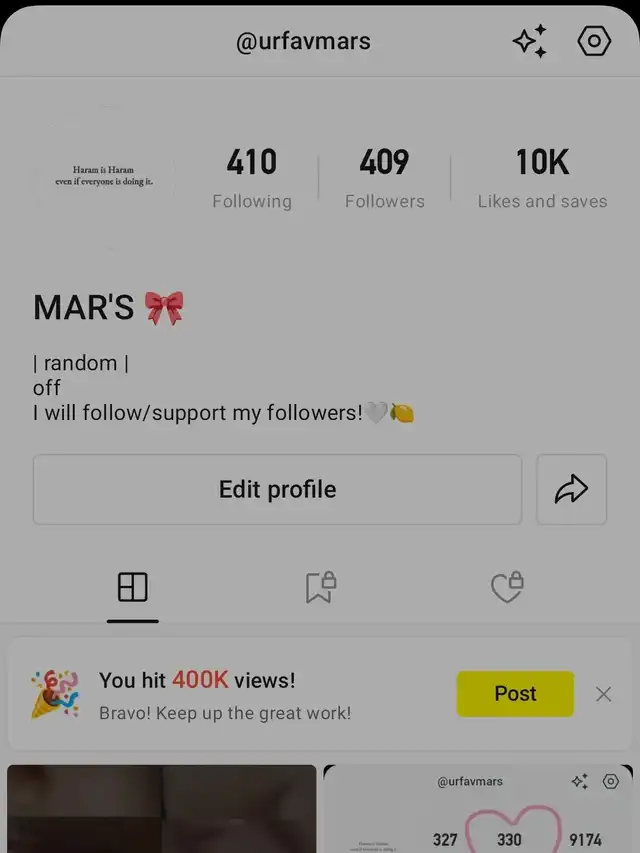Switch to the private saved bookmarks tab
Viewport: 640px width, 853px height.
pyautogui.click(x=320, y=587)
